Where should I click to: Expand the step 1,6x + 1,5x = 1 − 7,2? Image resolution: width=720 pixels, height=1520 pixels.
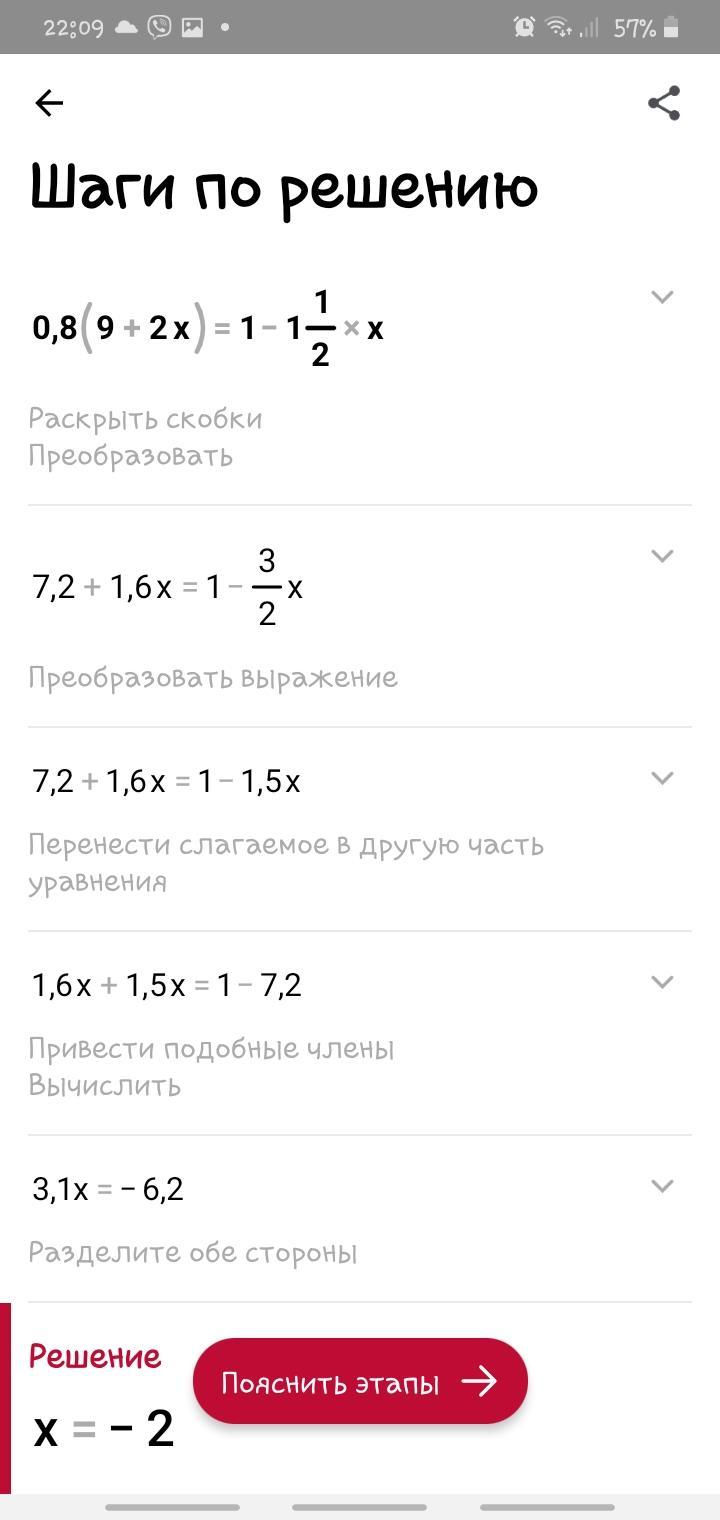pos(662,982)
